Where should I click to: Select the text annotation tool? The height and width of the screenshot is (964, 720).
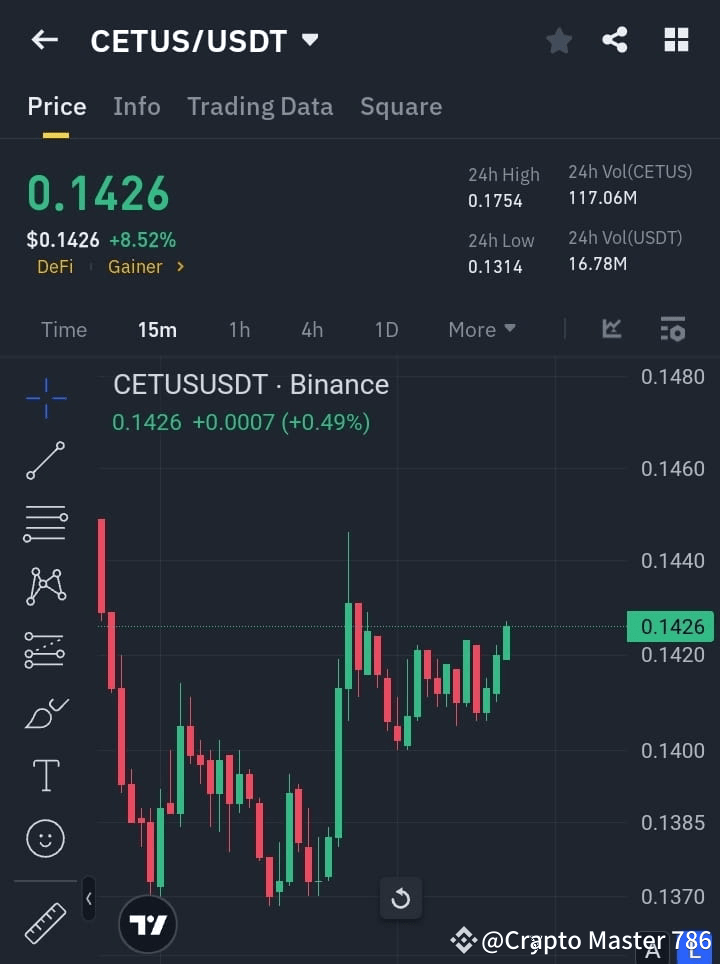[45, 775]
